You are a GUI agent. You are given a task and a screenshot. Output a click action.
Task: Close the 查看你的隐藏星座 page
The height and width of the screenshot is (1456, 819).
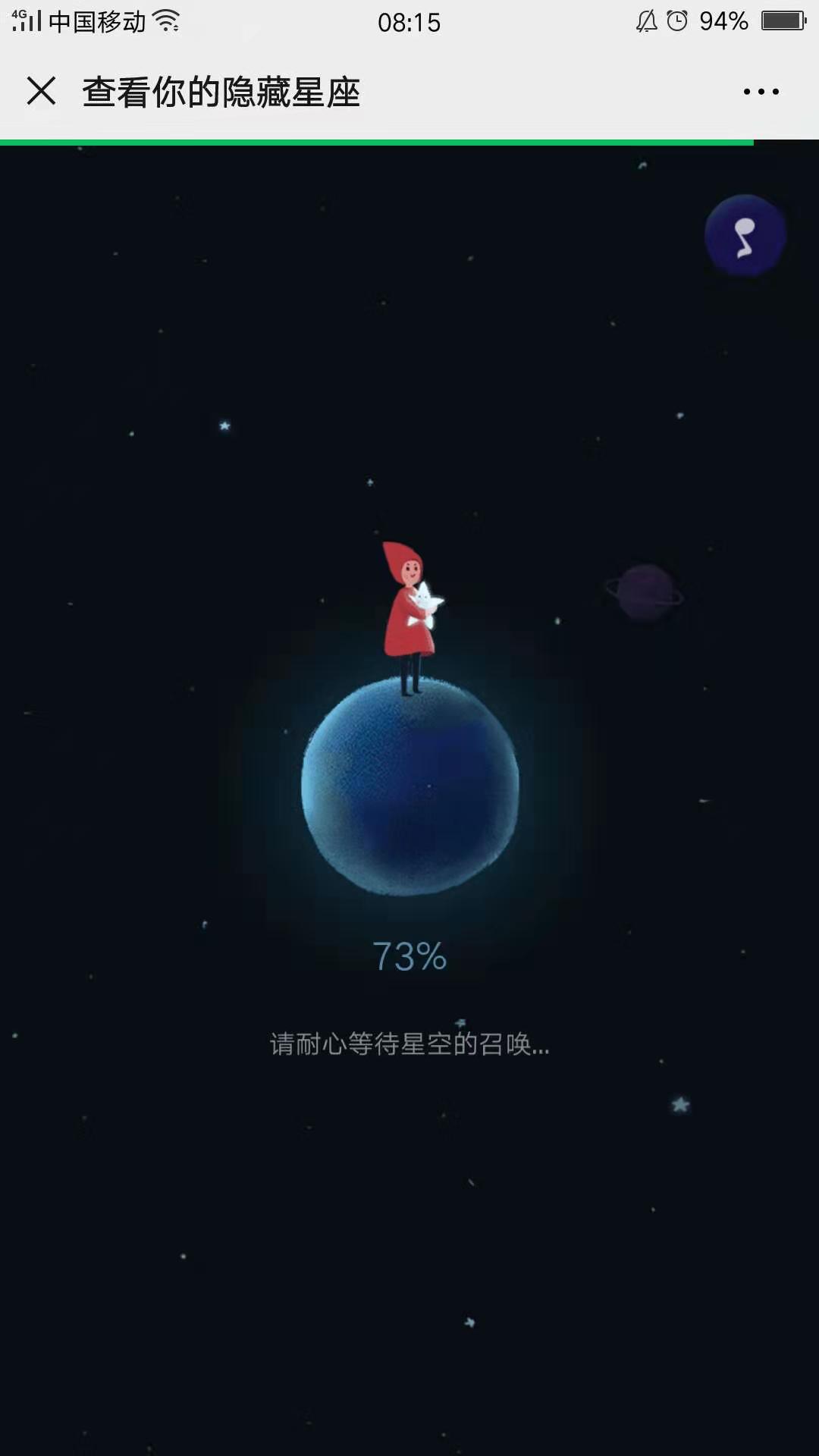[x=42, y=91]
